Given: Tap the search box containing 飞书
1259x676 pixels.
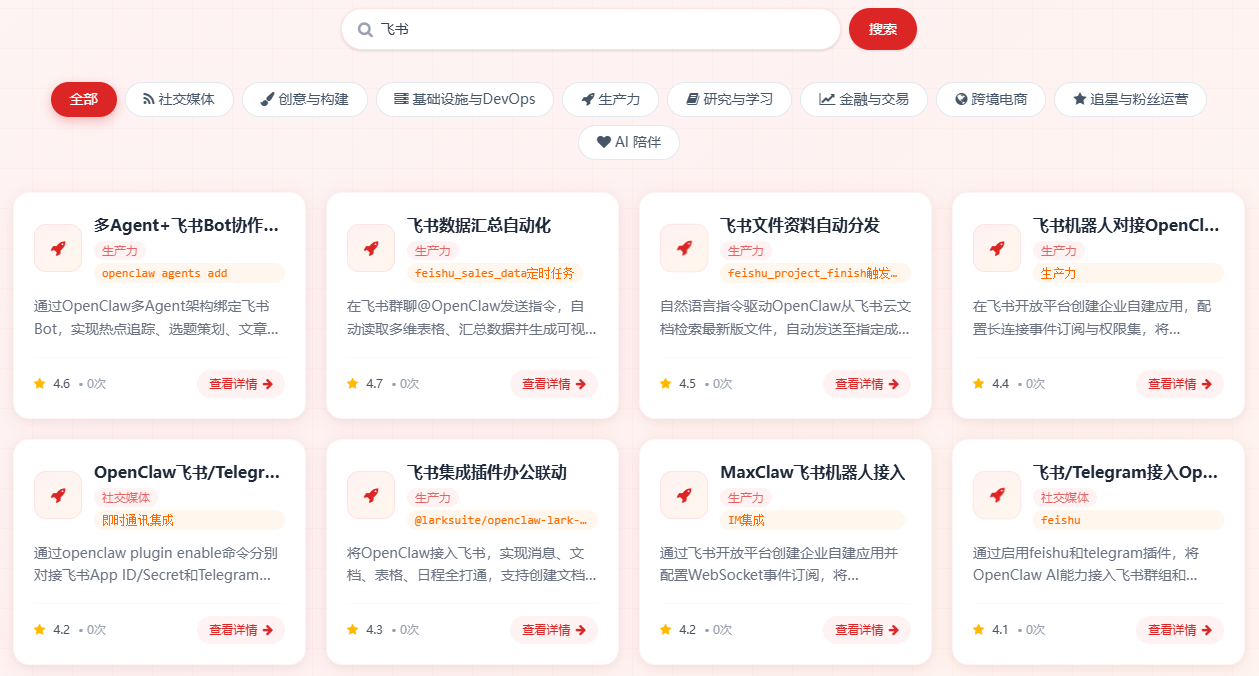Looking at the screenshot, I should pyautogui.click(x=590, y=29).
